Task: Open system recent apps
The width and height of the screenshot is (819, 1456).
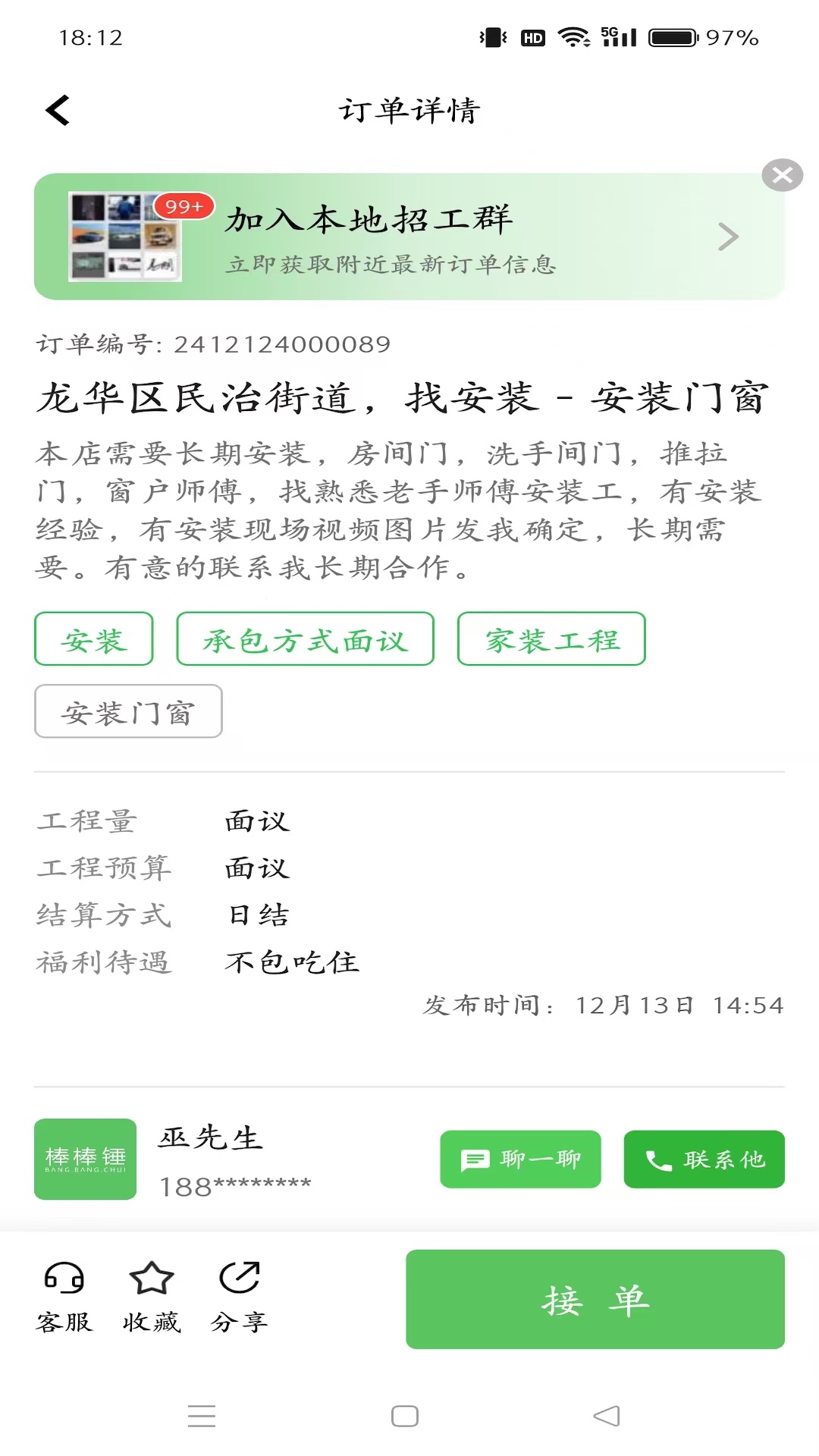Action: 202,1416
